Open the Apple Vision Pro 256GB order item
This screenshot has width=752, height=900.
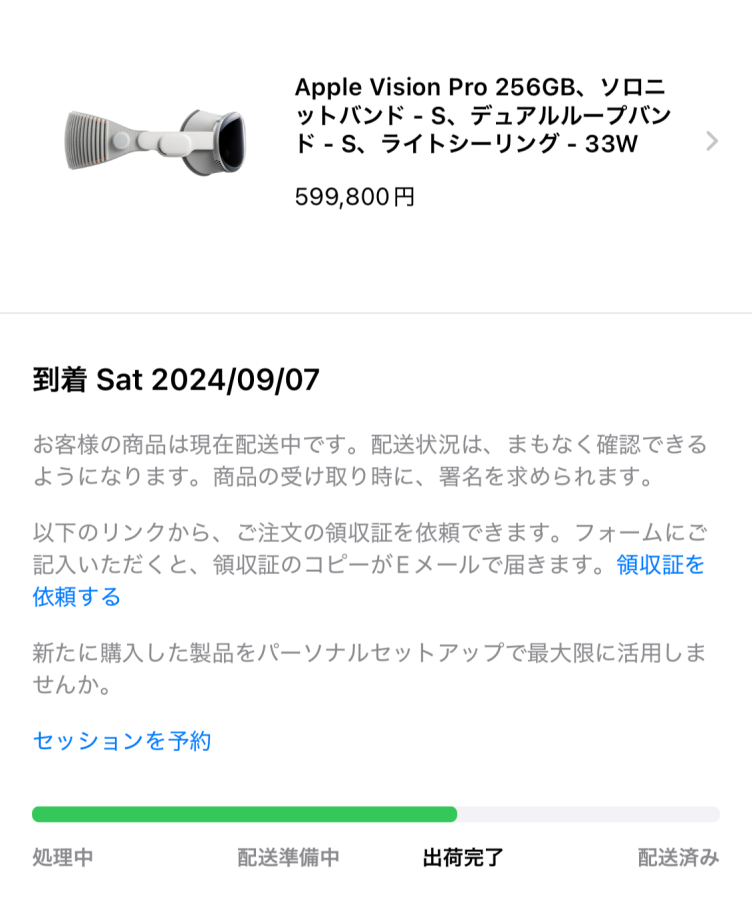(x=480, y=116)
